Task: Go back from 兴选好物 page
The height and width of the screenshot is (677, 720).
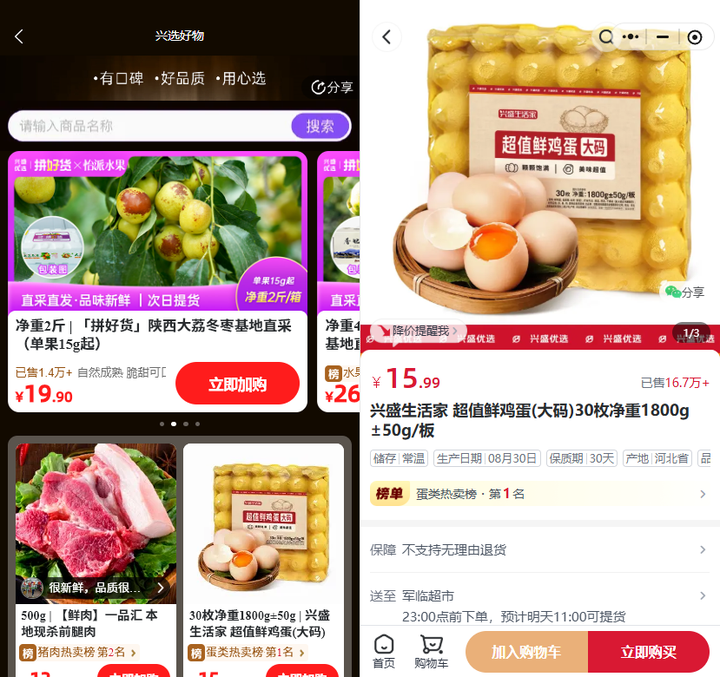Action: [x=19, y=37]
